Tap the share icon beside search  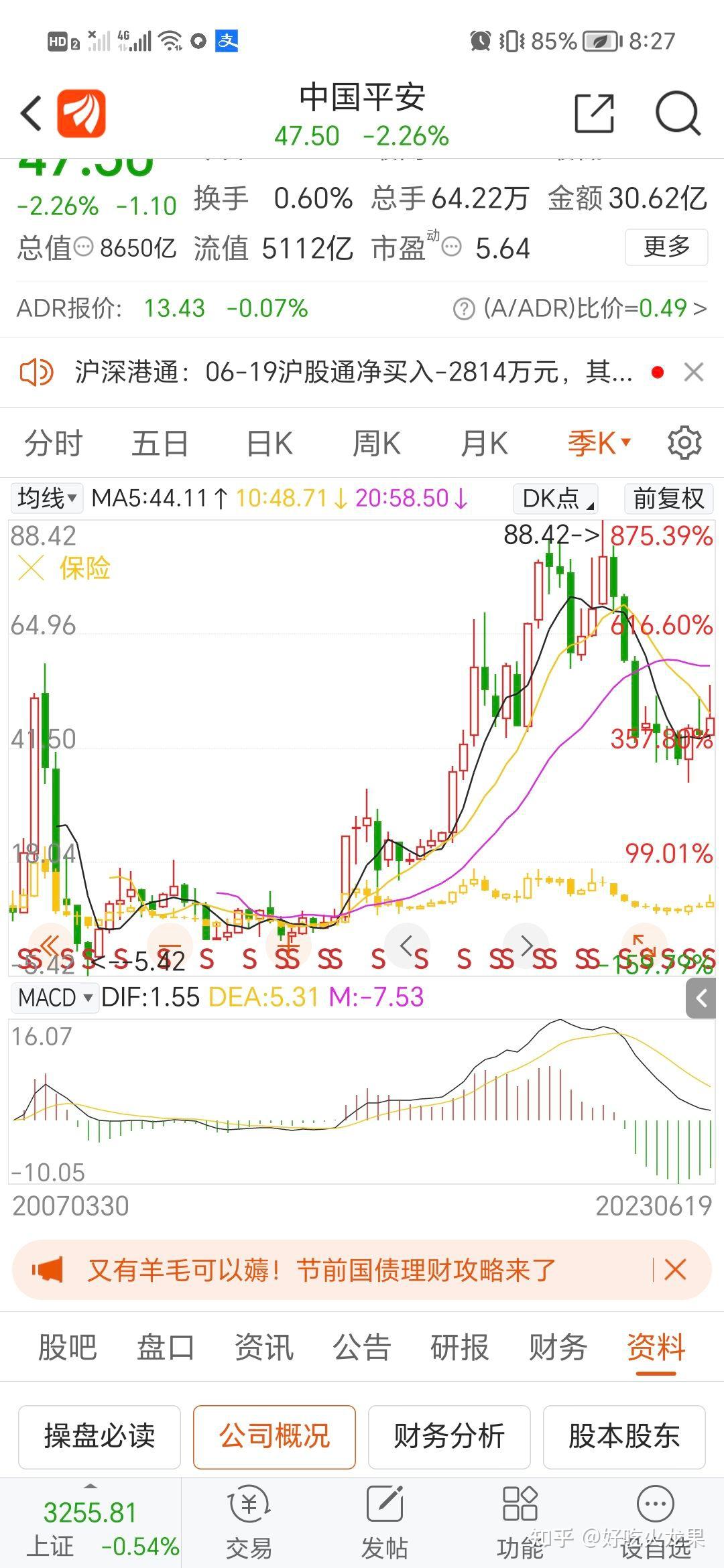pos(593,113)
